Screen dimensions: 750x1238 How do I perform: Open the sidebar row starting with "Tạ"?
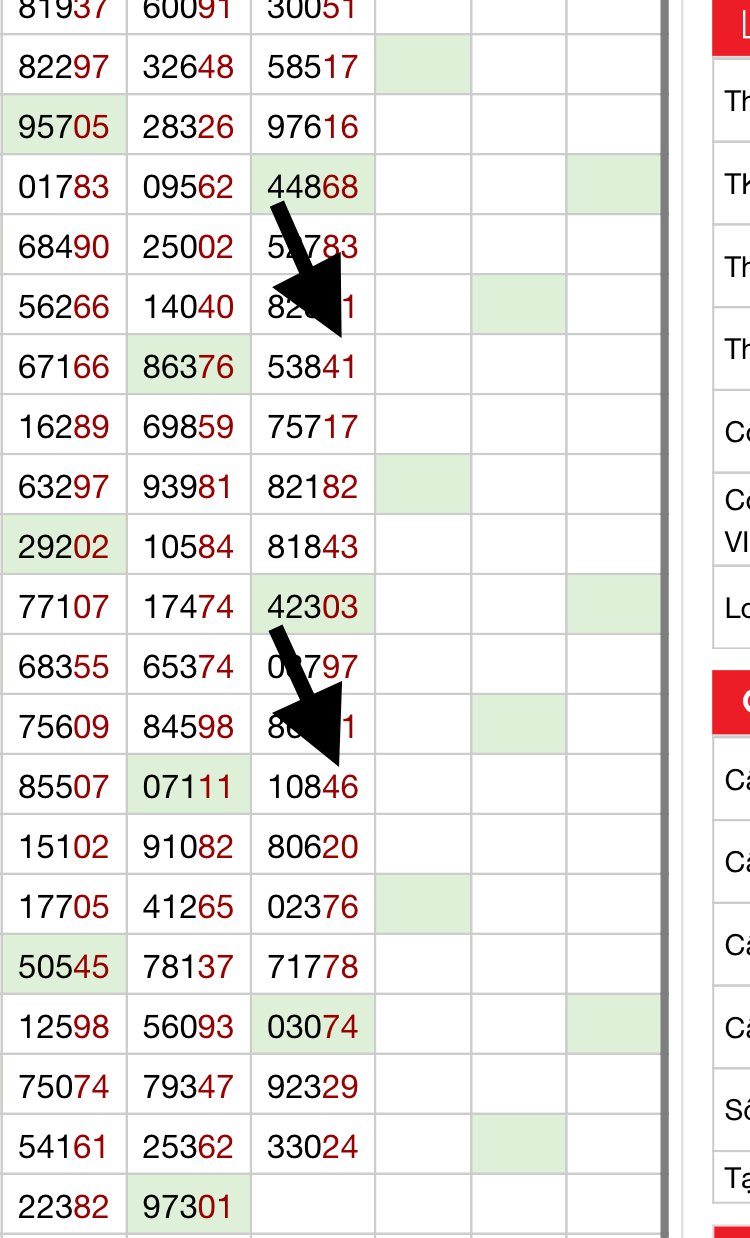(732, 1177)
